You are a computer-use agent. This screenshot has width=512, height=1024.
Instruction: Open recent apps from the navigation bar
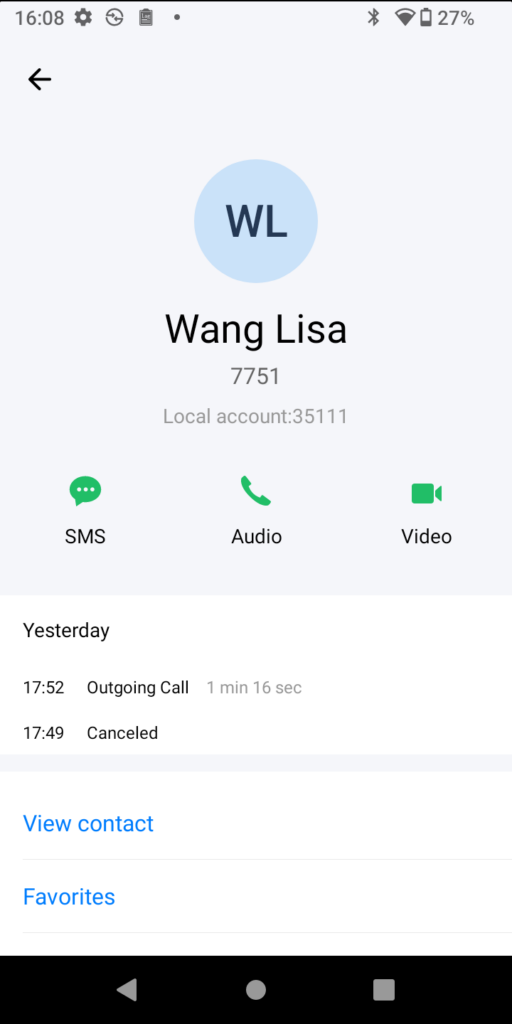coord(384,989)
